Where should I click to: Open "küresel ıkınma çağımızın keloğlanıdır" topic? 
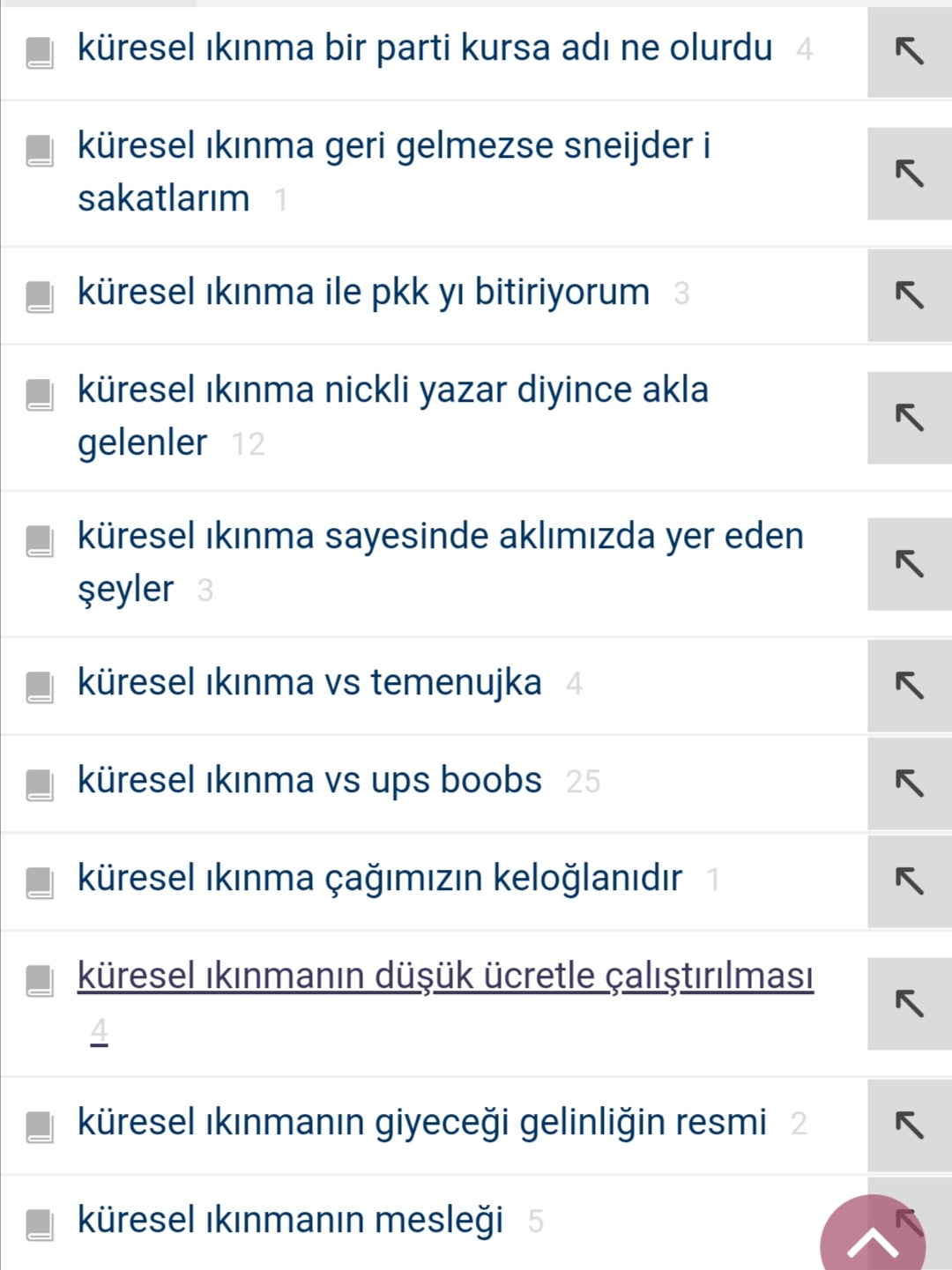[379, 879]
